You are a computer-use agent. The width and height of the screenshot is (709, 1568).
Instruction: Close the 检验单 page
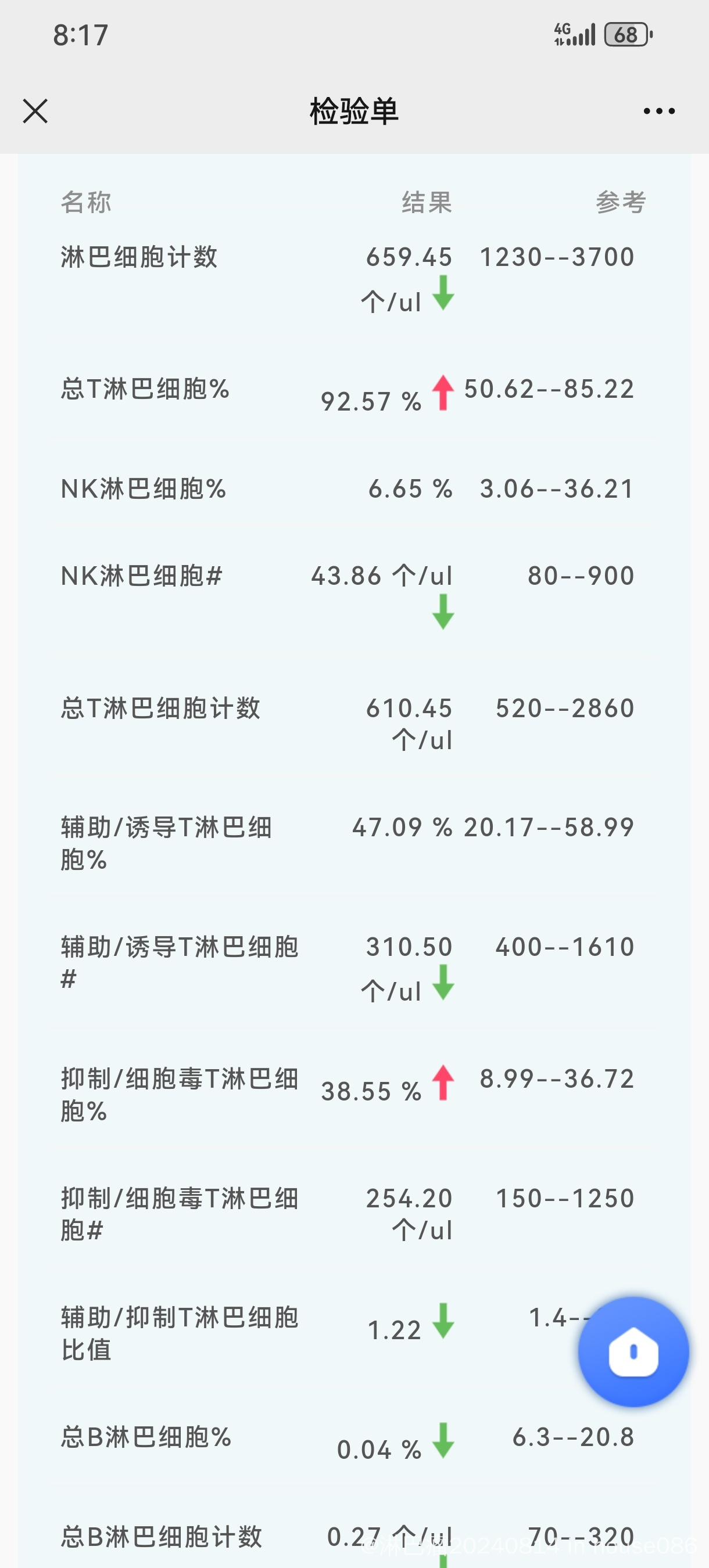pyautogui.click(x=35, y=111)
